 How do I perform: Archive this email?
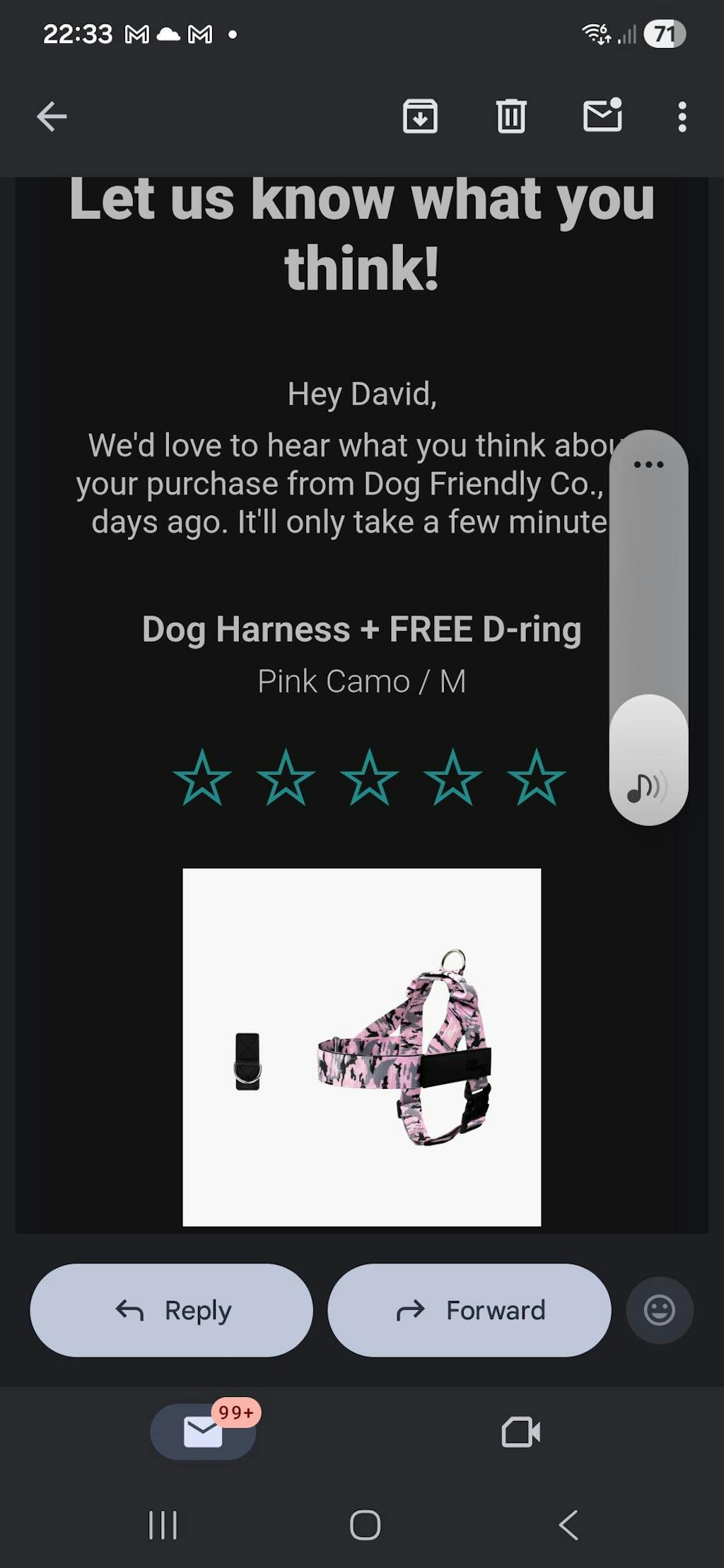(420, 117)
